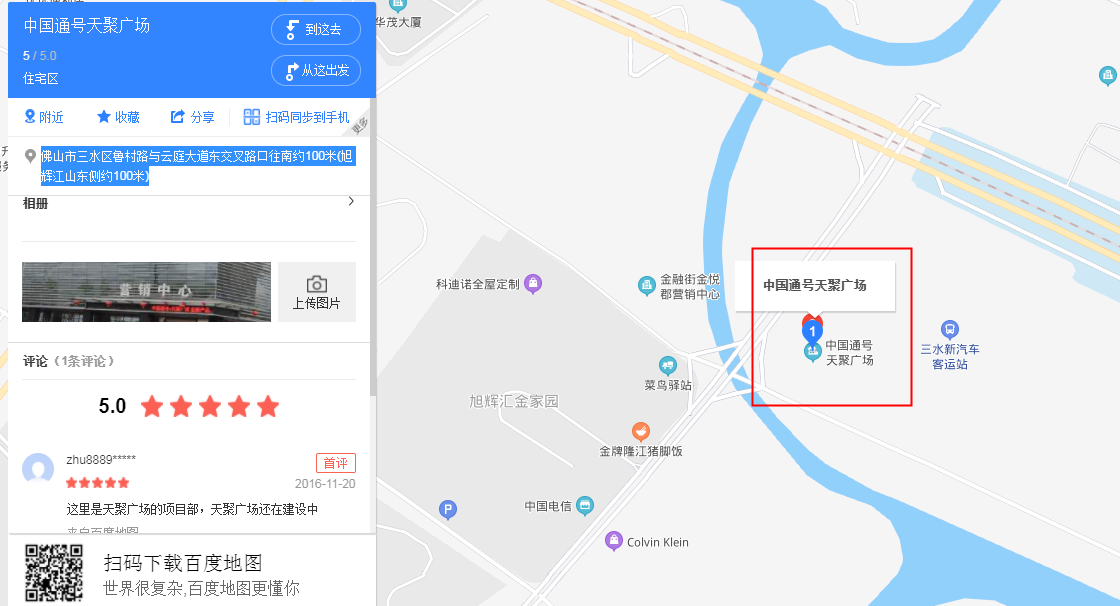
Task: Open 三水新汽车客运站 bus station on map
Action: (949, 329)
